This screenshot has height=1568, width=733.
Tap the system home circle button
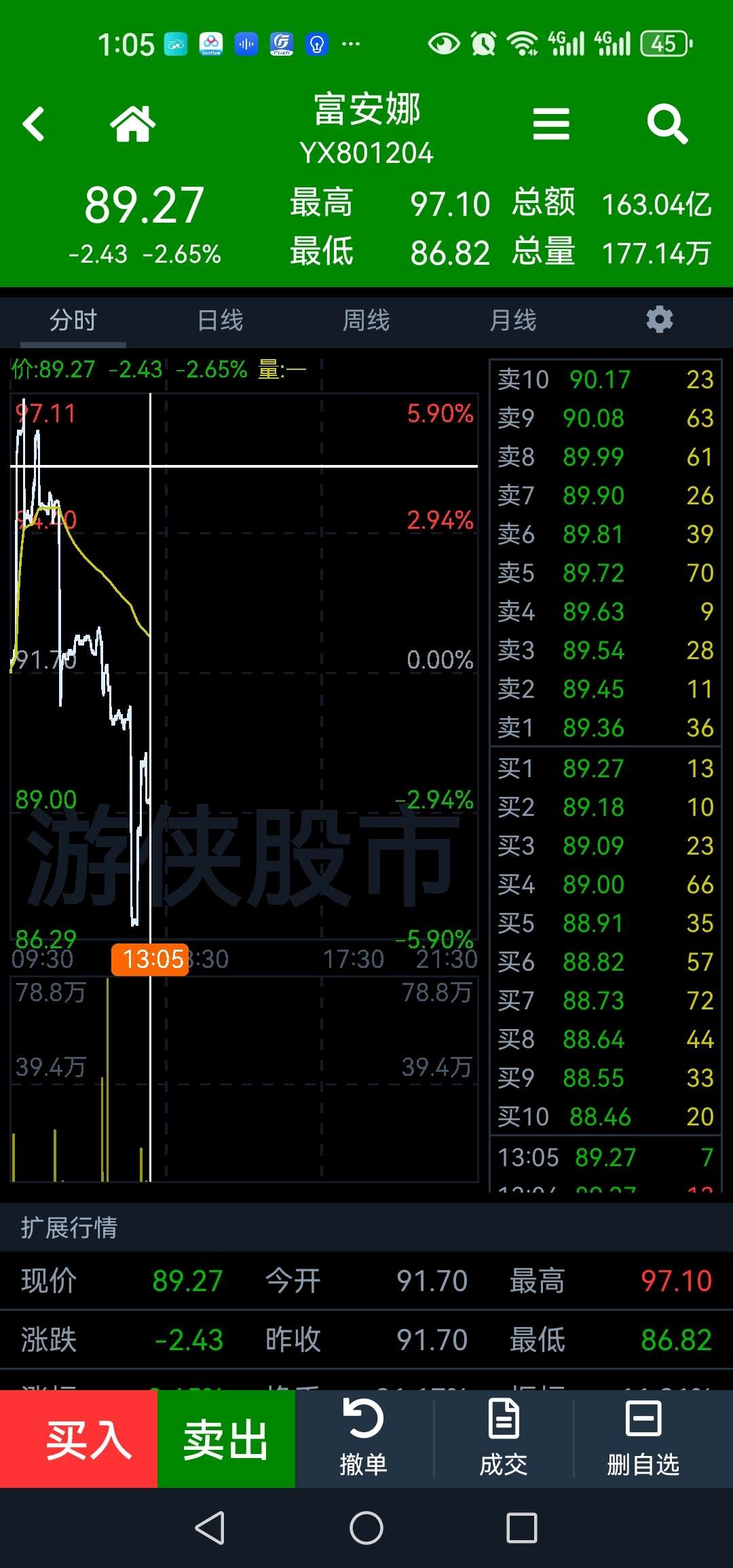[x=366, y=1529]
